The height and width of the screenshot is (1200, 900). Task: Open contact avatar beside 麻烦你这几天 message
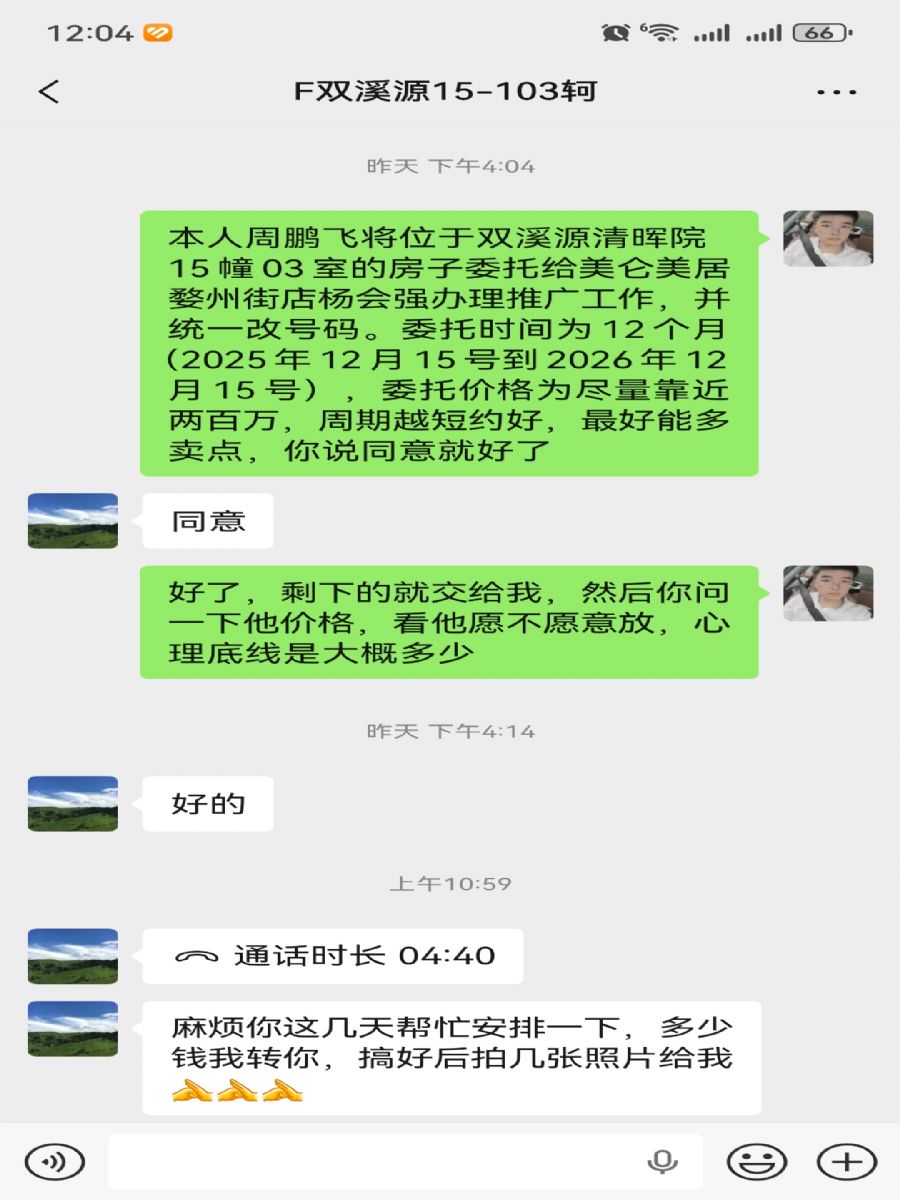click(73, 1029)
